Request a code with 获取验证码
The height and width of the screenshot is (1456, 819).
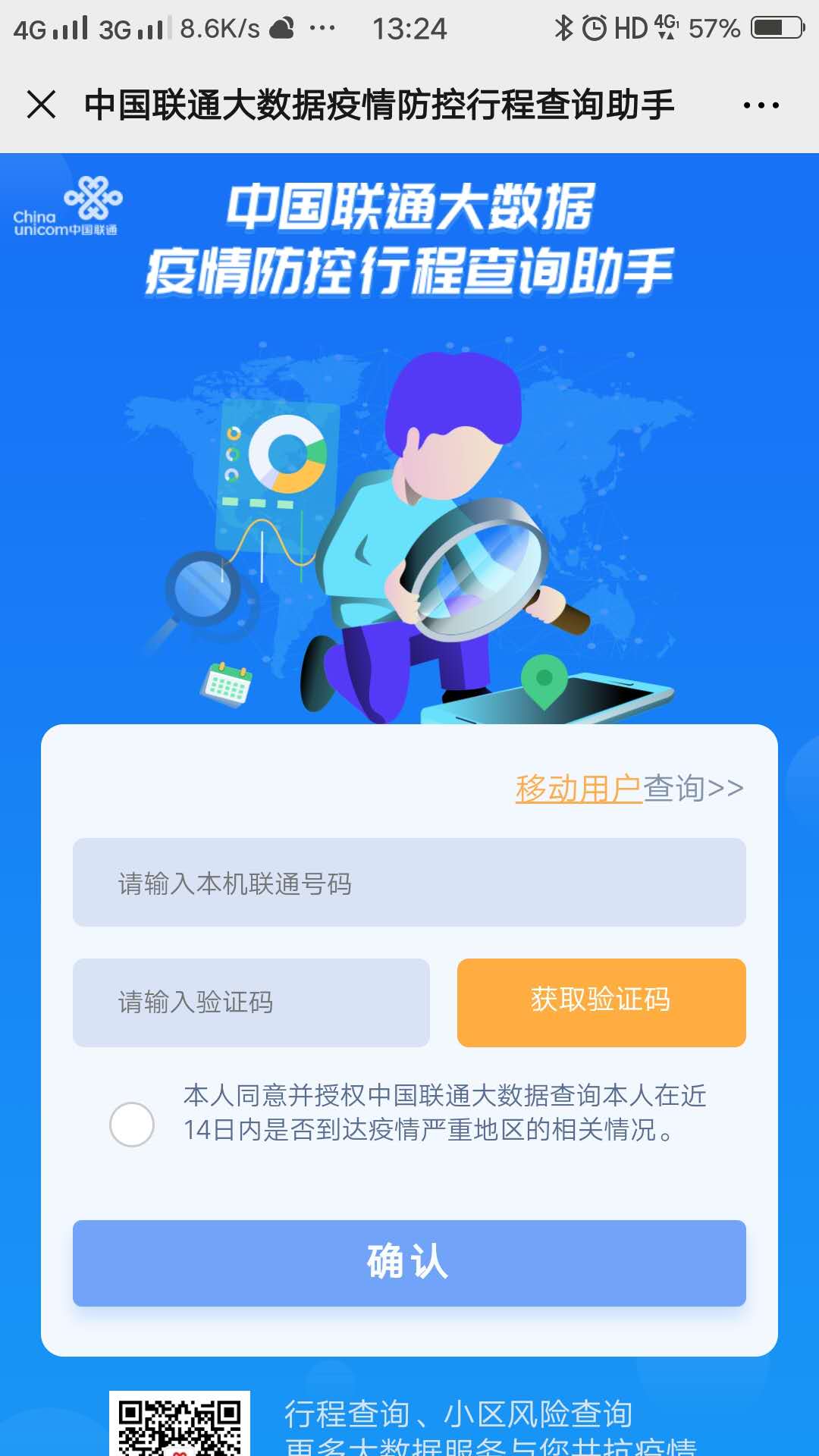coord(601,1003)
